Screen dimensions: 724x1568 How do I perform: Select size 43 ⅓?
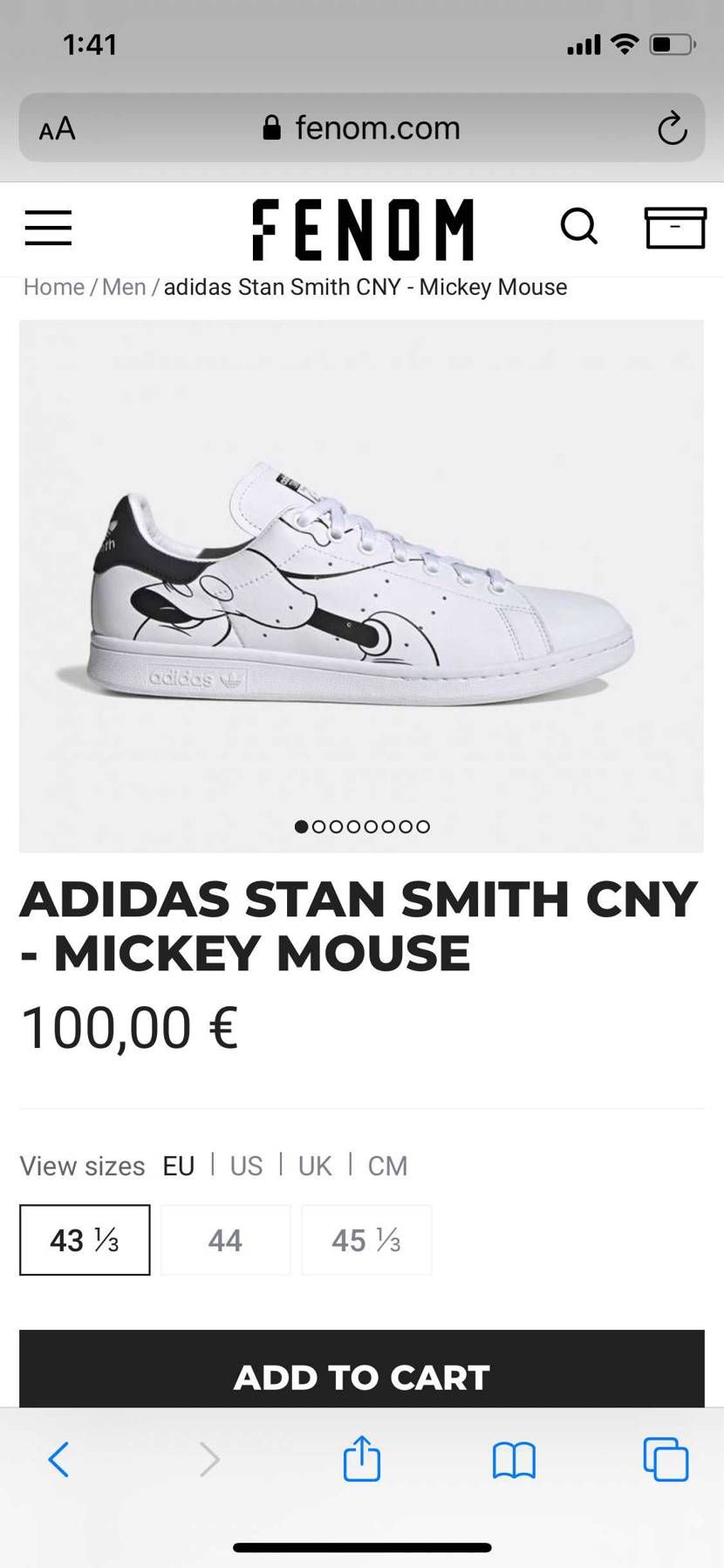pyautogui.click(x=85, y=1240)
